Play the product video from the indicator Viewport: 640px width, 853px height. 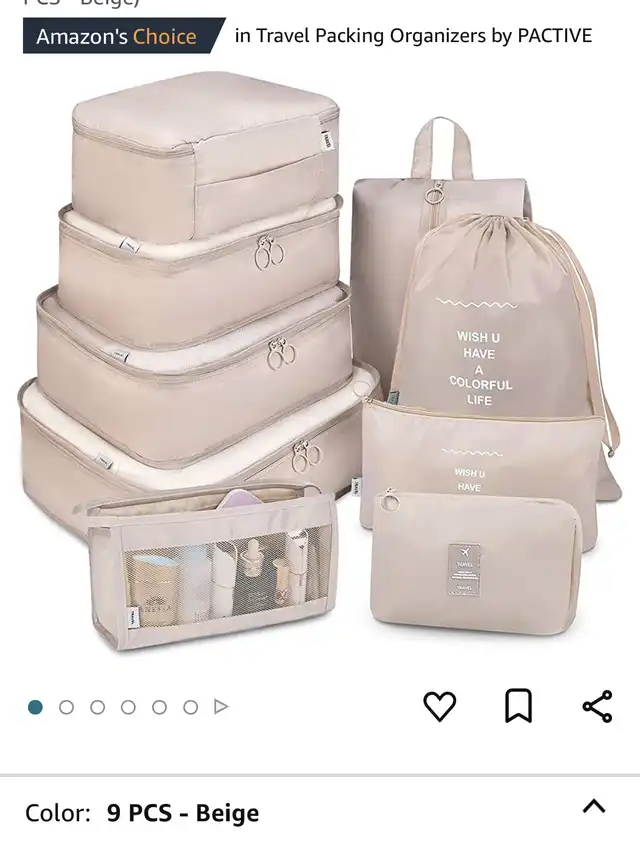point(221,707)
